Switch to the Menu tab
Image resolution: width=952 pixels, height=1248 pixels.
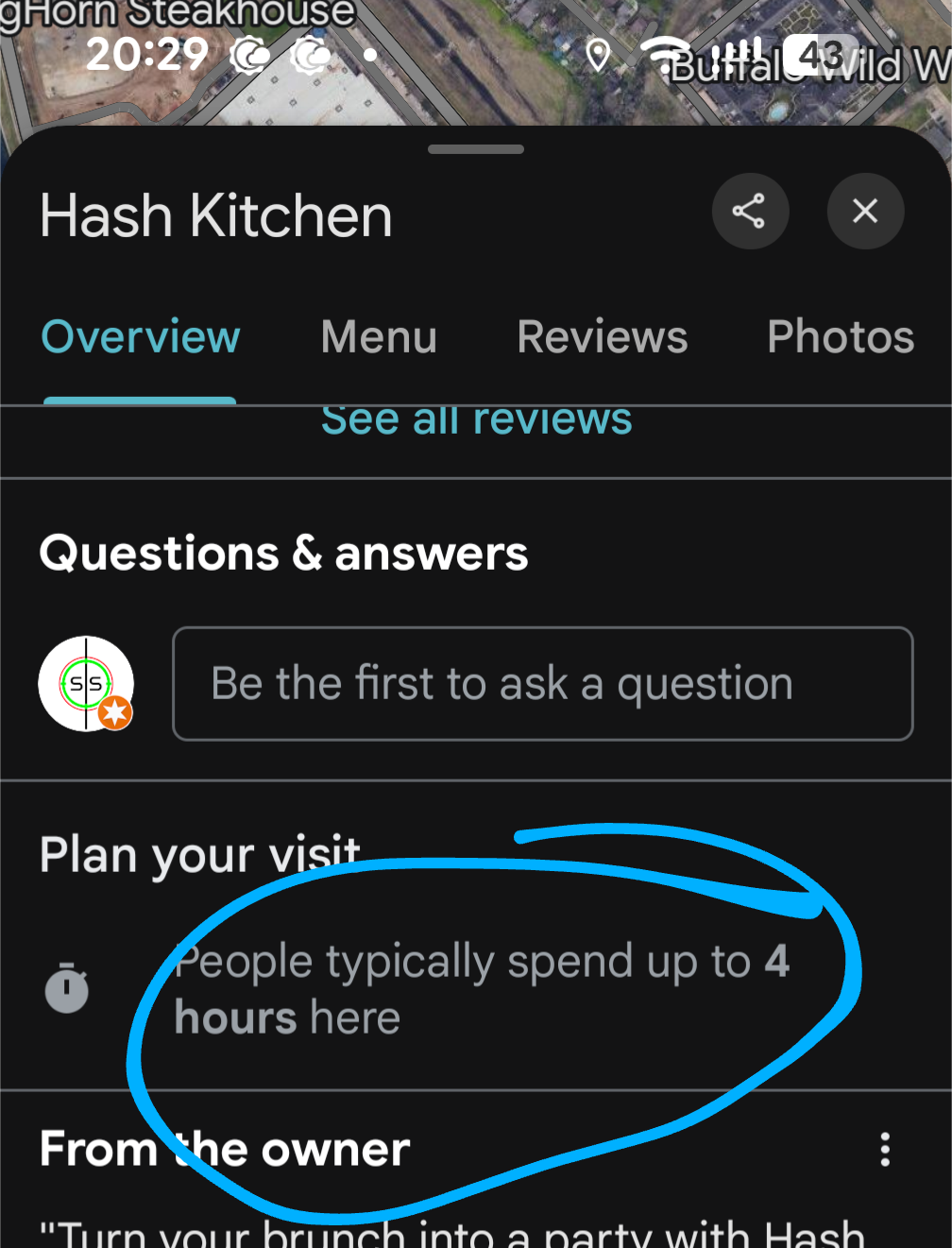tap(379, 337)
